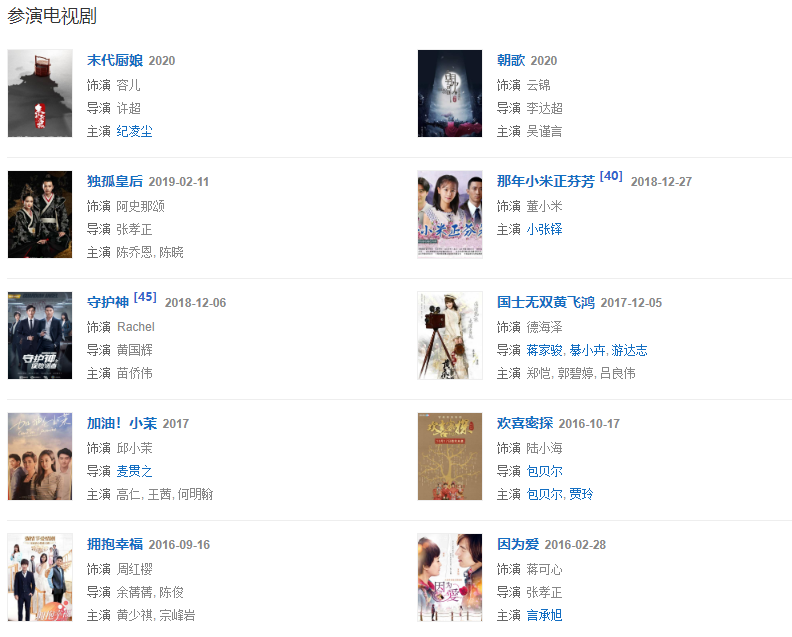Tap the 独孤皇后 poster thumbnail
This screenshot has width=792, height=637.
pos(40,214)
